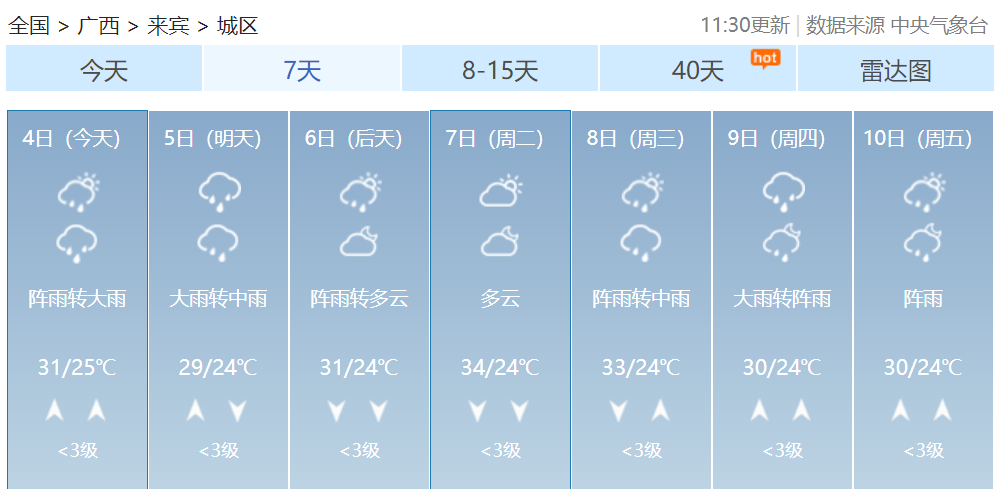
Task: Open the 40天 forecast tab
Action: (x=698, y=70)
